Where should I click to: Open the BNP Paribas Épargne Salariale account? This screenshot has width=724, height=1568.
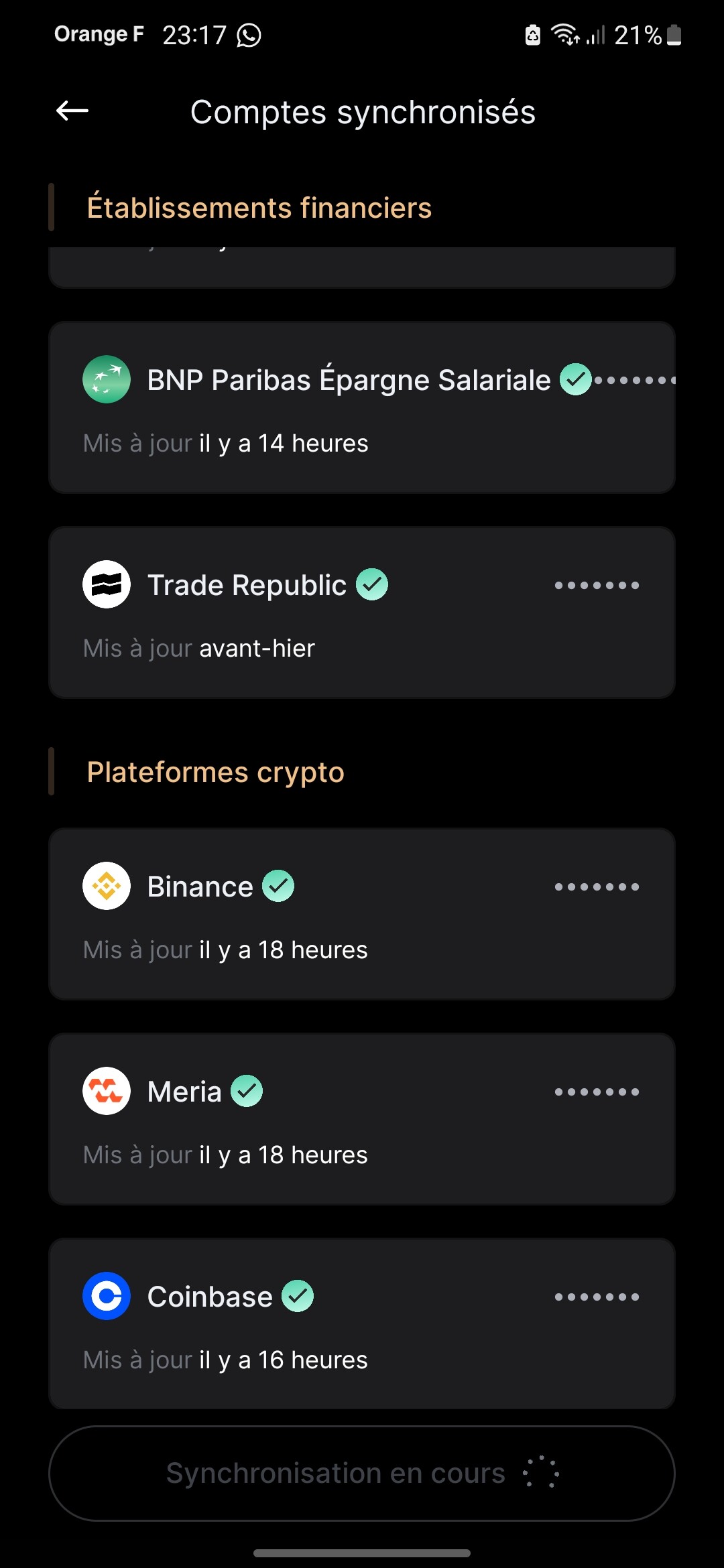click(362, 407)
